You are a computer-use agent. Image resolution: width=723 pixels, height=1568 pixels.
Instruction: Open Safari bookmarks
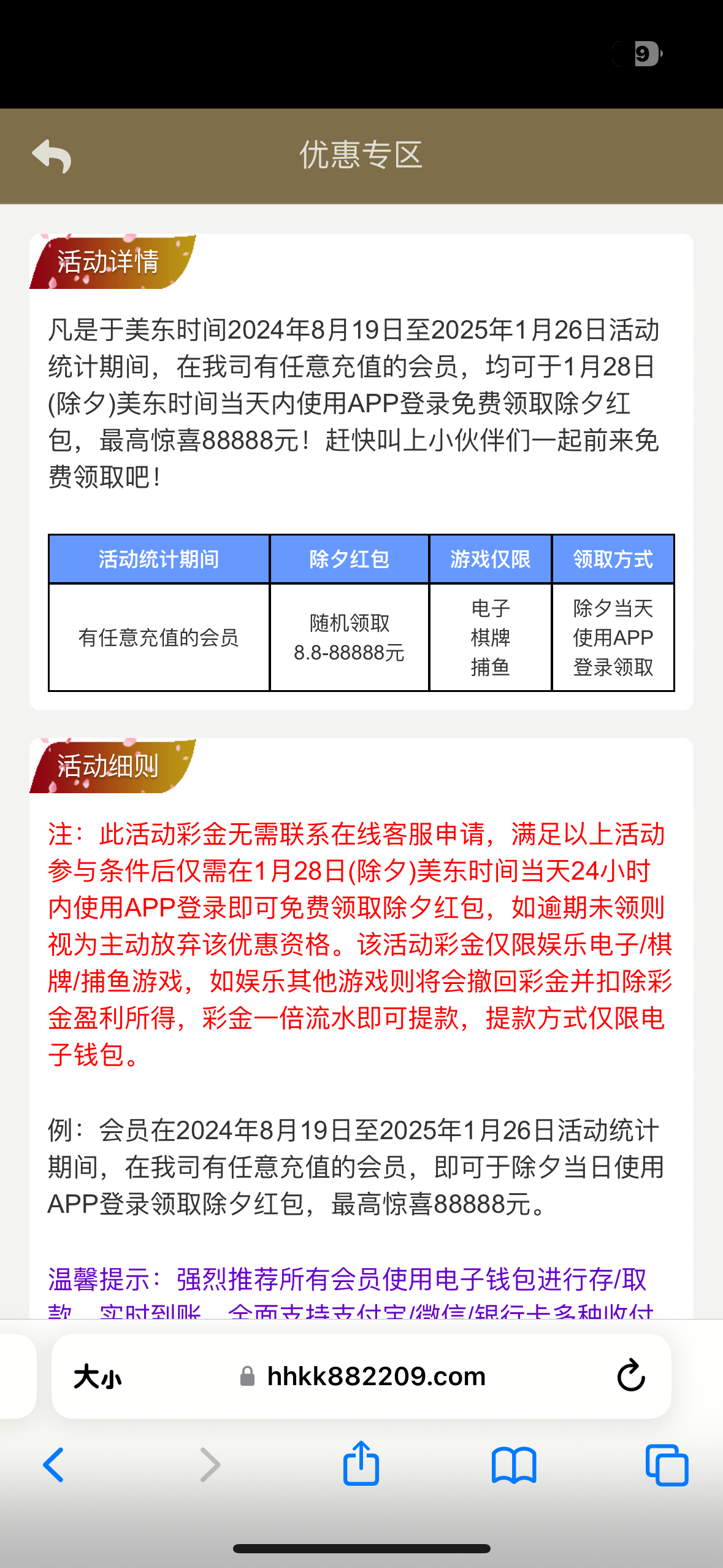pos(514,1465)
